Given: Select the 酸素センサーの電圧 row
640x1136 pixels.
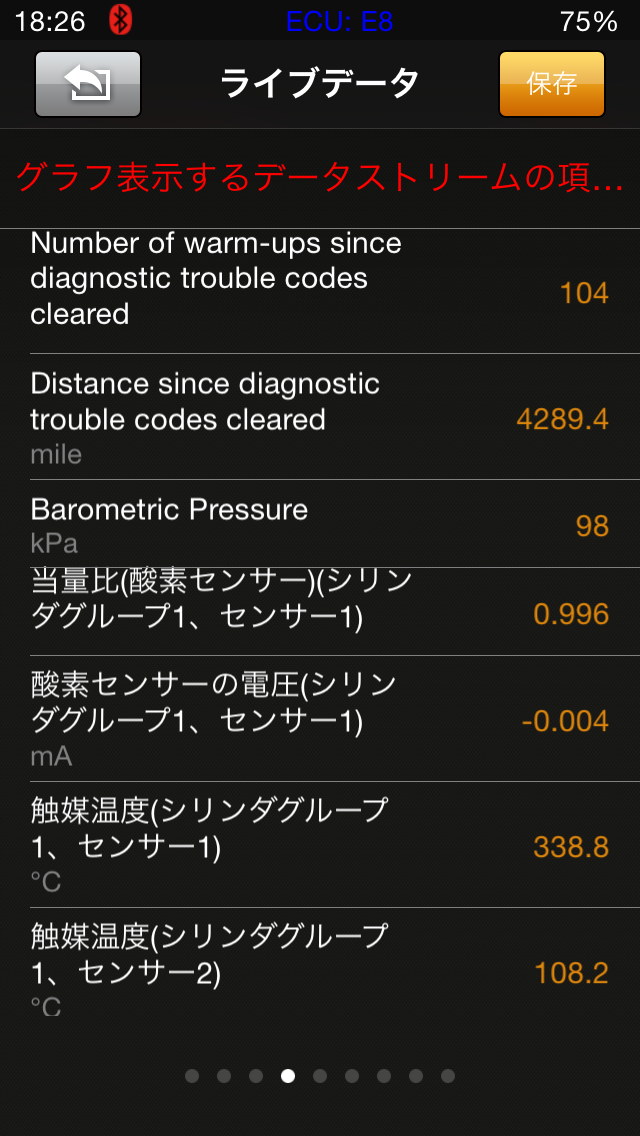Looking at the screenshot, I should click(320, 718).
